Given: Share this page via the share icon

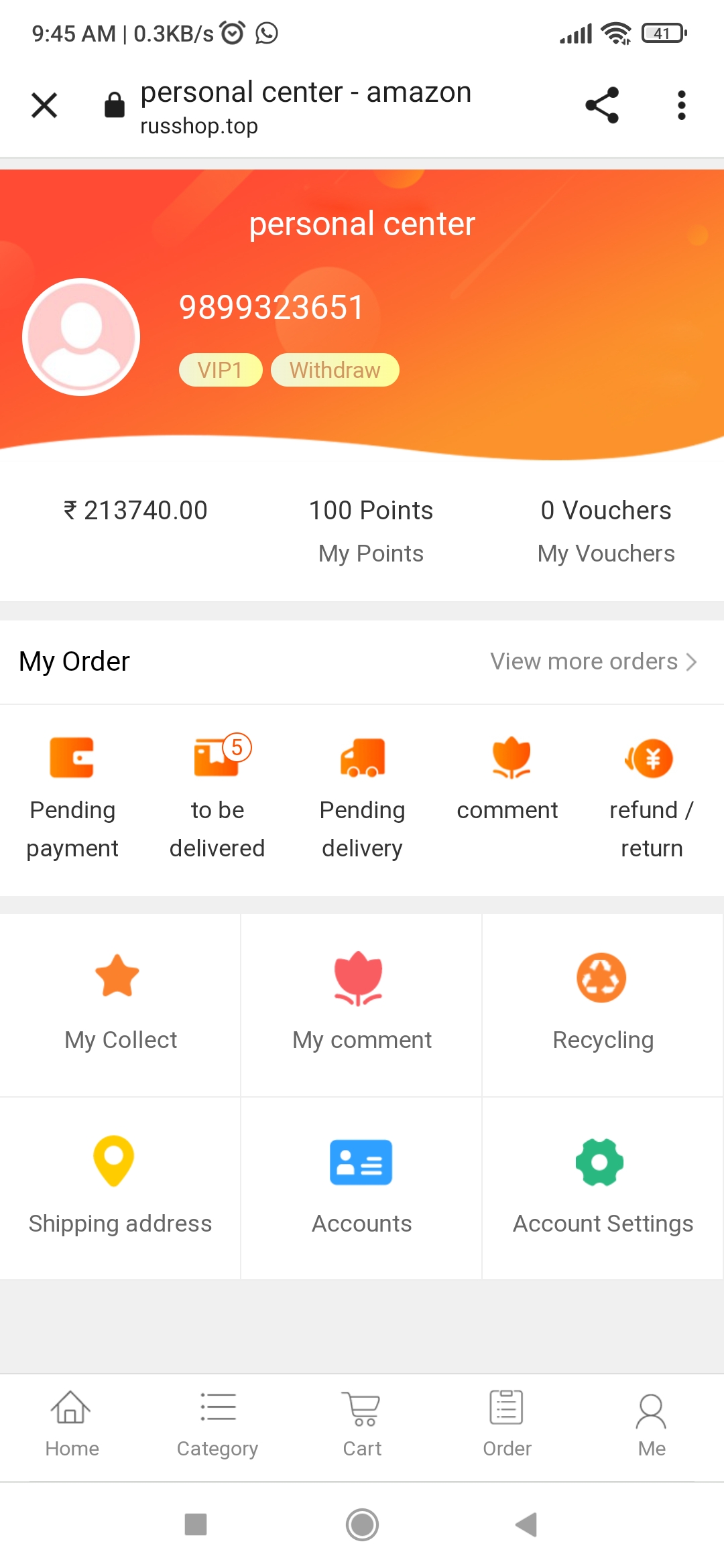Looking at the screenshot, I should [x=601, y=105].
